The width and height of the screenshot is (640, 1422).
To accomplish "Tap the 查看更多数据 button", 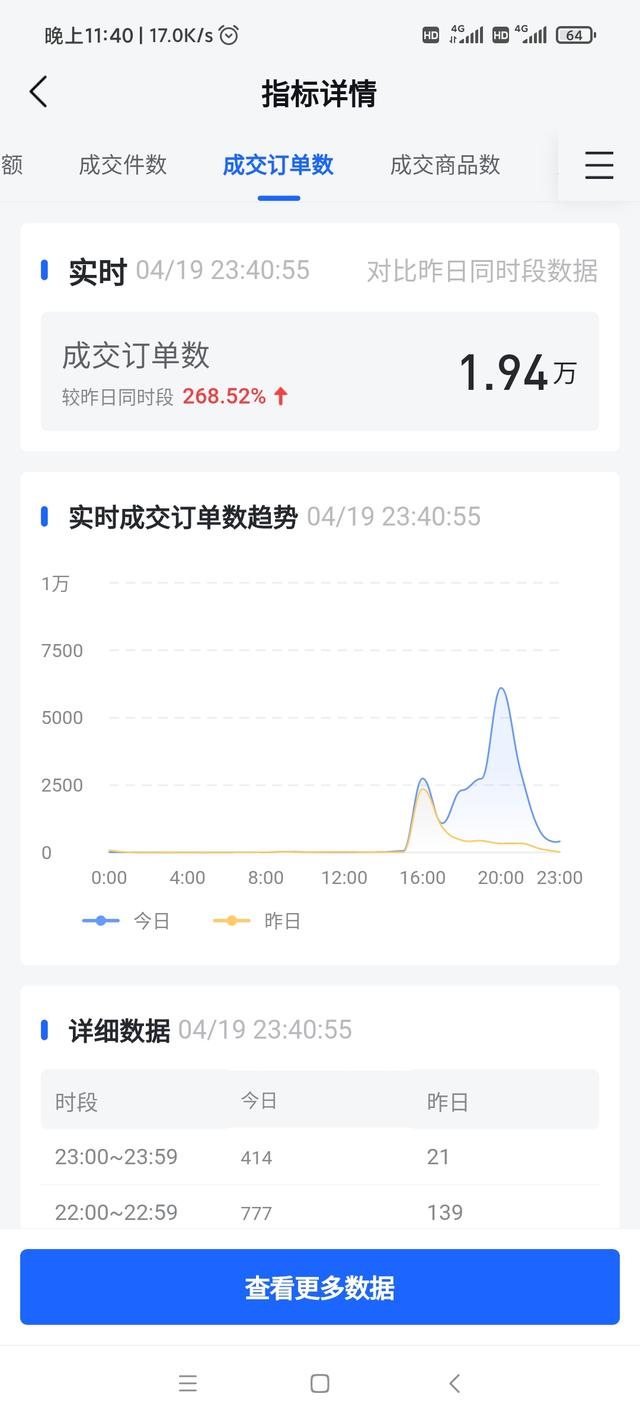I will (x=320, y=1287).
